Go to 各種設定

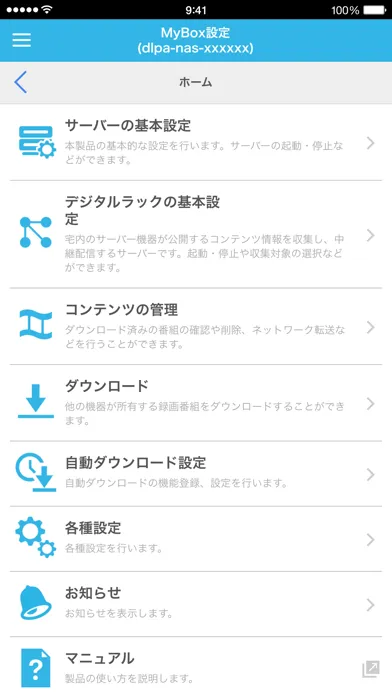[x=196, y=539]
